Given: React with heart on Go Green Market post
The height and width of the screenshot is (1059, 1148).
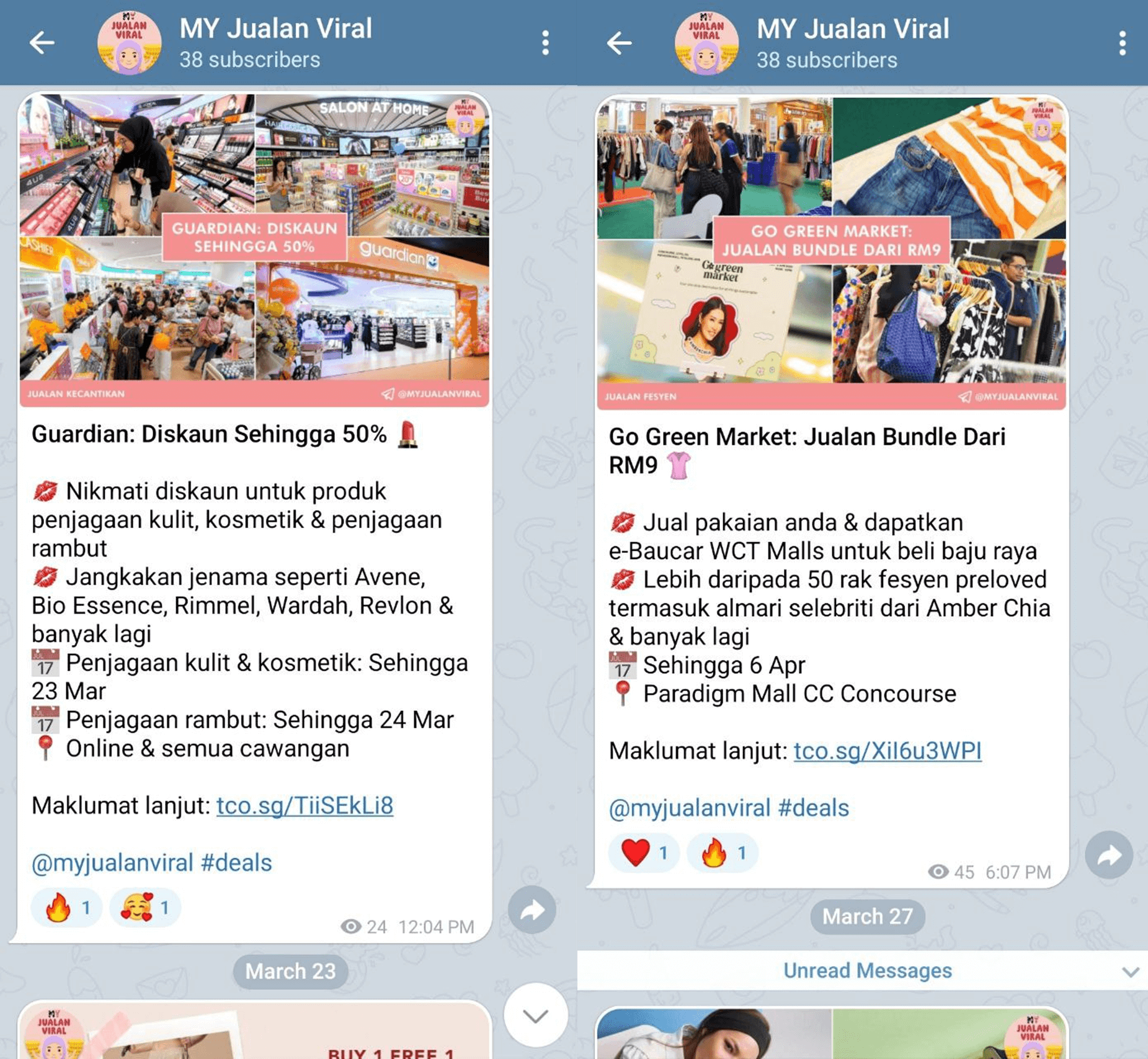Looking at the screenshot, I should [643, 853].
